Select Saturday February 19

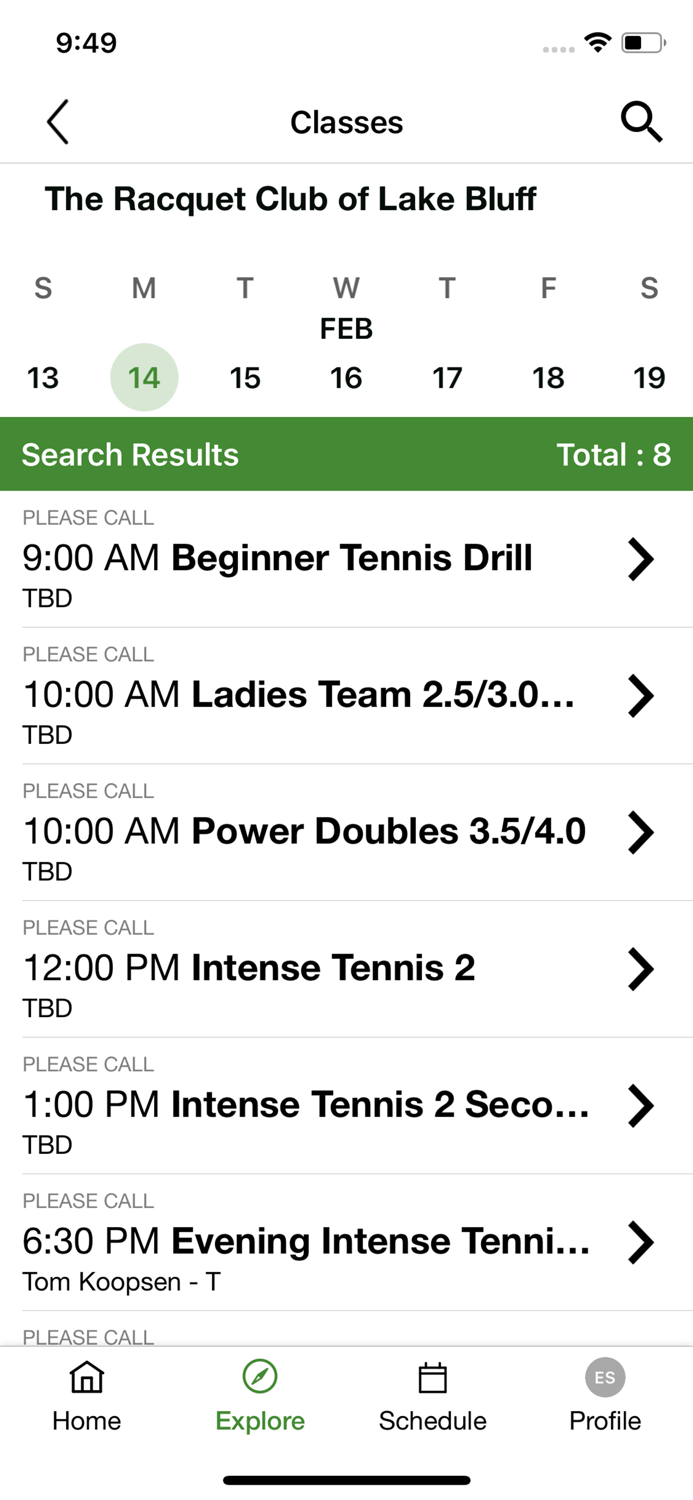(649, 378)
